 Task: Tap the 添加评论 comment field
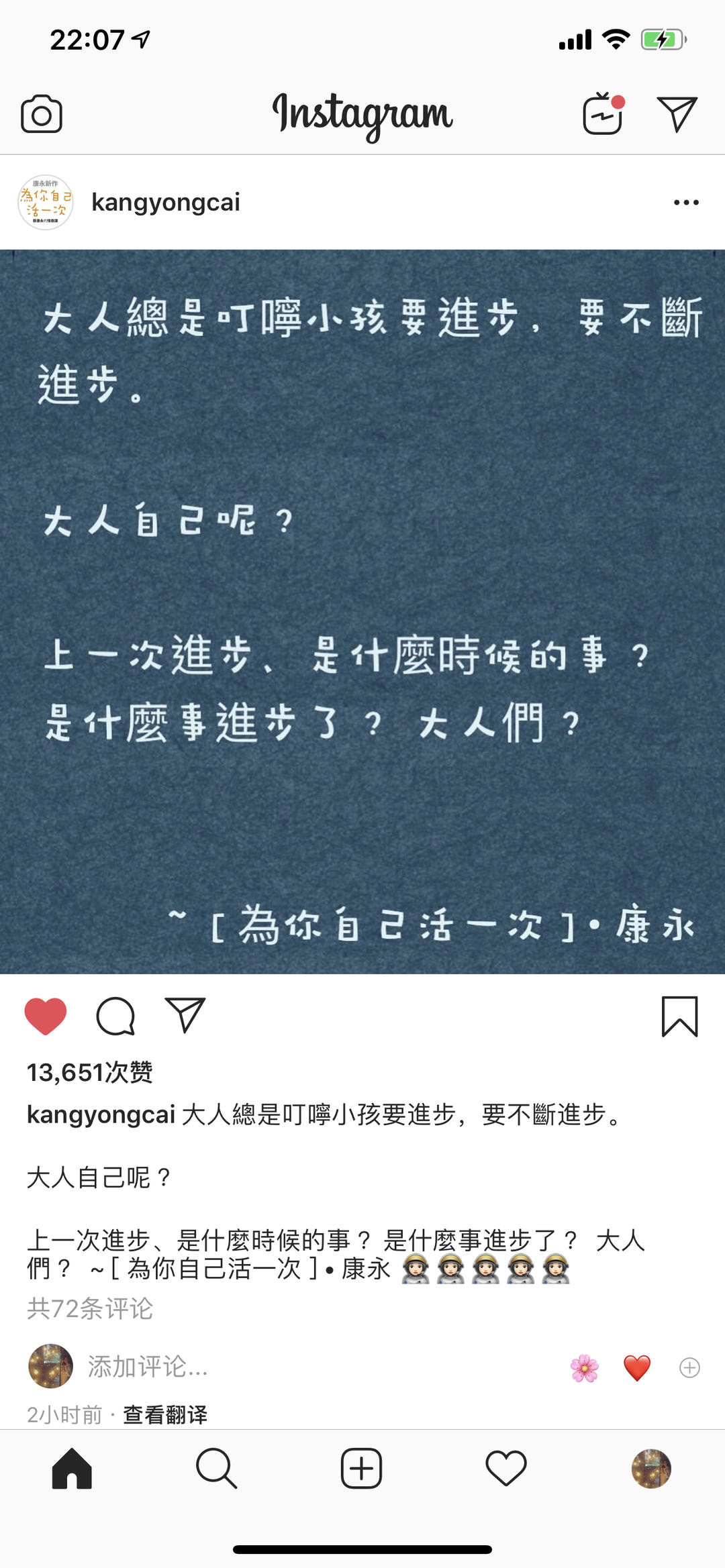148,1367
